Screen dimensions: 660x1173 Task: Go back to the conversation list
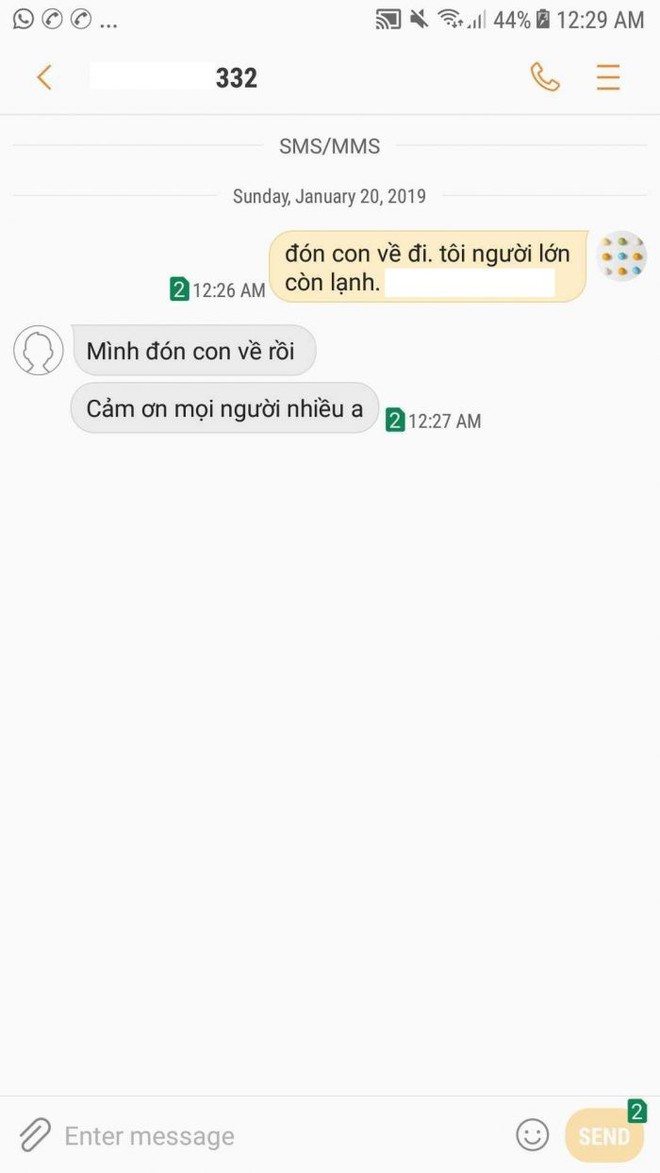pyautogui.click(x=44, y=77)
